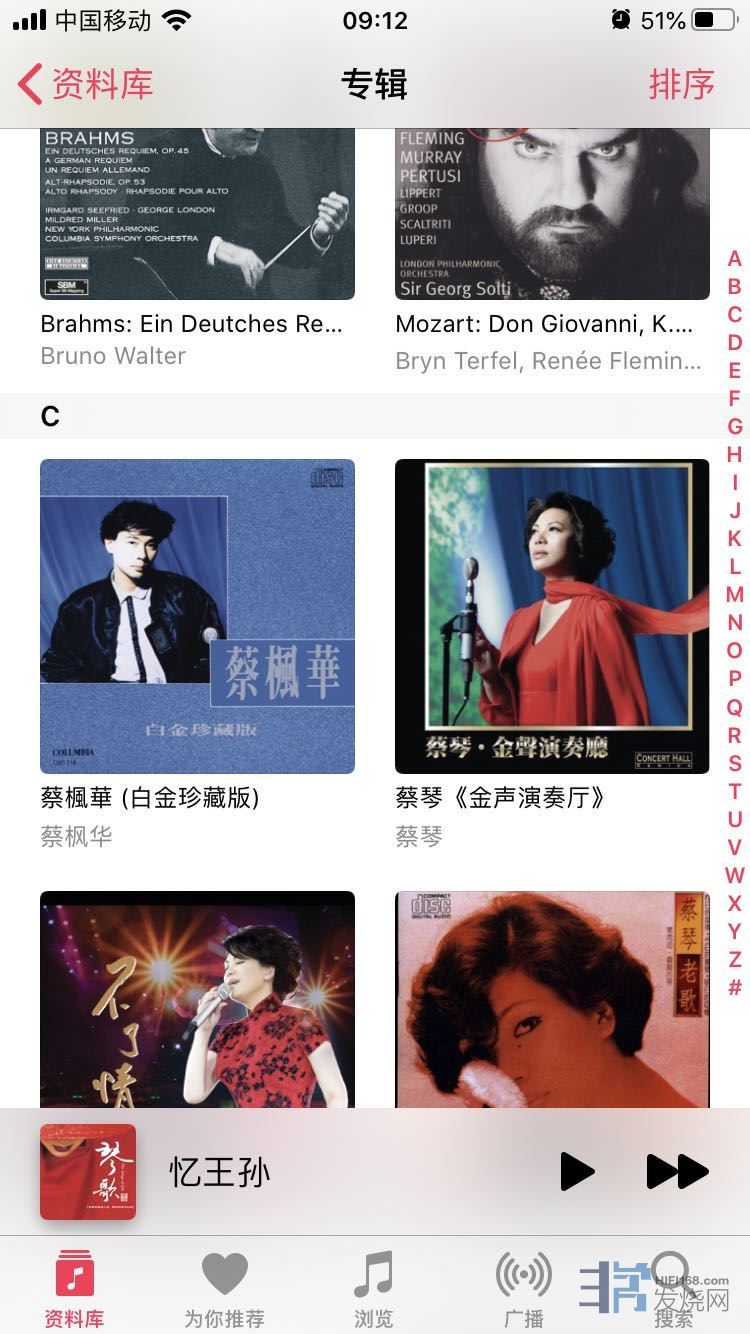
Task: Switch to the 搜索 tab
Action: tap(673, 1288)
